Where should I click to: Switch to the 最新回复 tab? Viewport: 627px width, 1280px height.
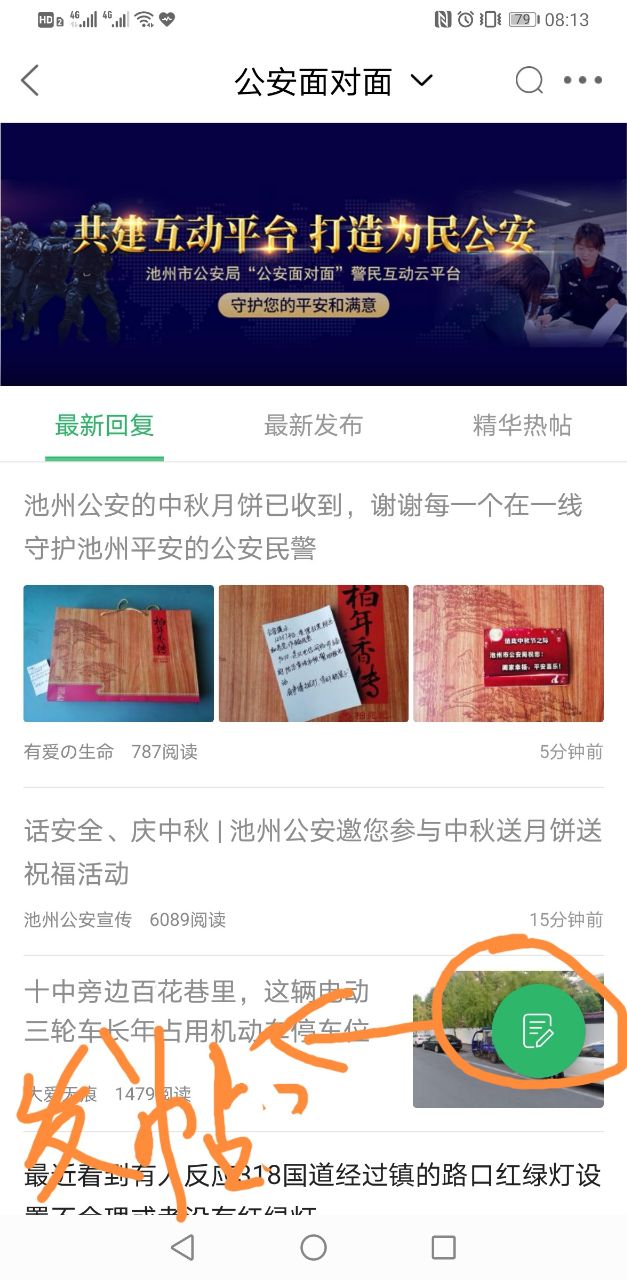(x=104, y=425)
